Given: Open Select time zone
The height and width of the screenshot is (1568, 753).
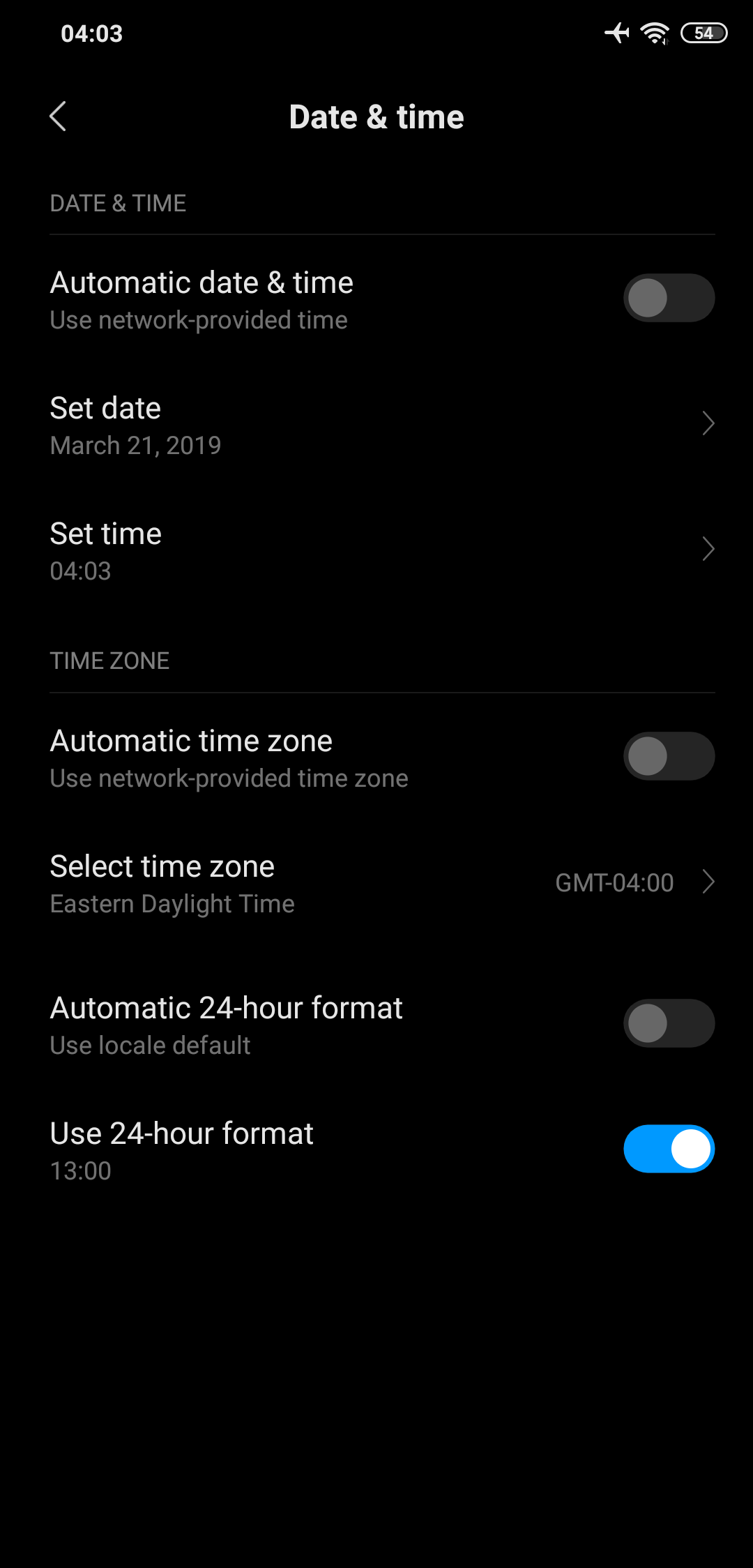Looking at the screenshot, I should (376, 883).
